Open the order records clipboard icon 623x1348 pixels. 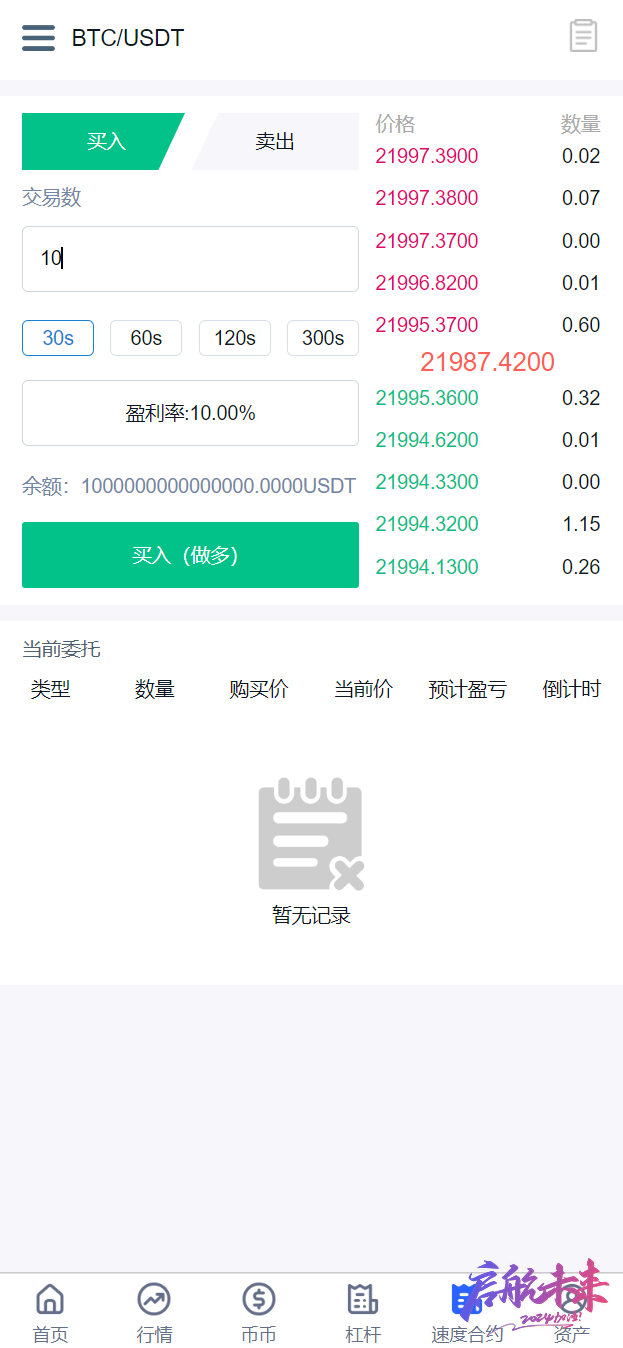click(x=583, y=37)
